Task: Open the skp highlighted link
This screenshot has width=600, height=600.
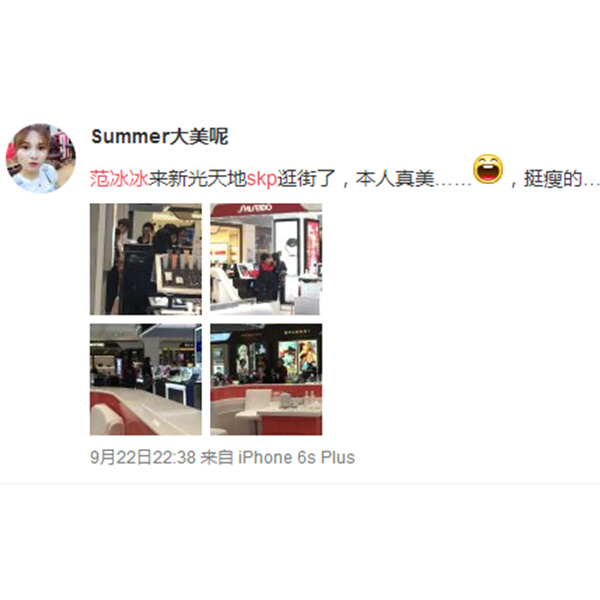Action: point(260,177)
